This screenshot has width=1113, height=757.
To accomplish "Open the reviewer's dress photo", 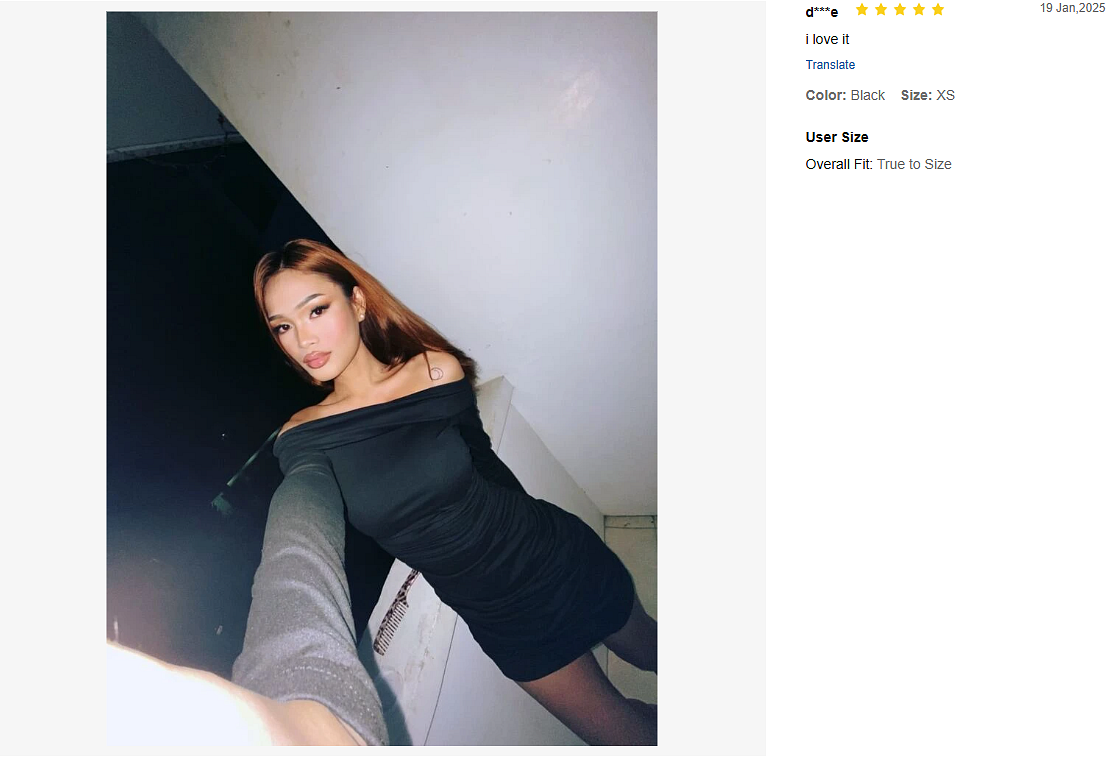I will pos(382,378).
